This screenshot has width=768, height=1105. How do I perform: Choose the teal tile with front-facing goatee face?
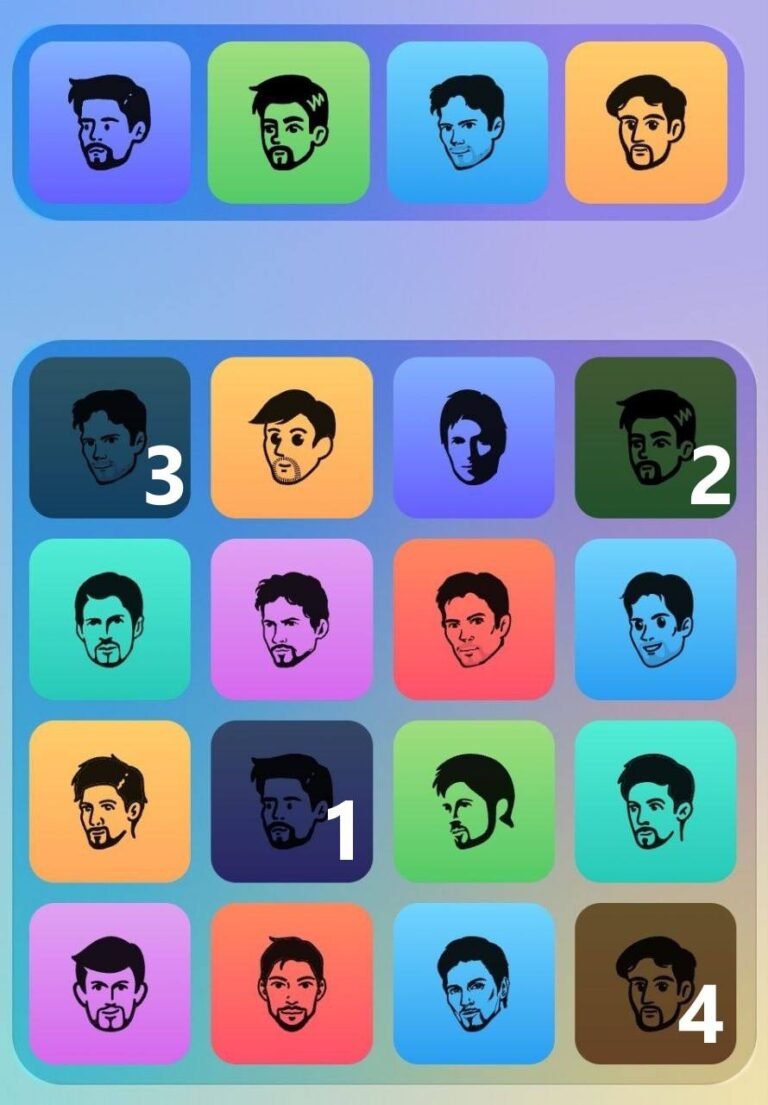click(110, 619)
